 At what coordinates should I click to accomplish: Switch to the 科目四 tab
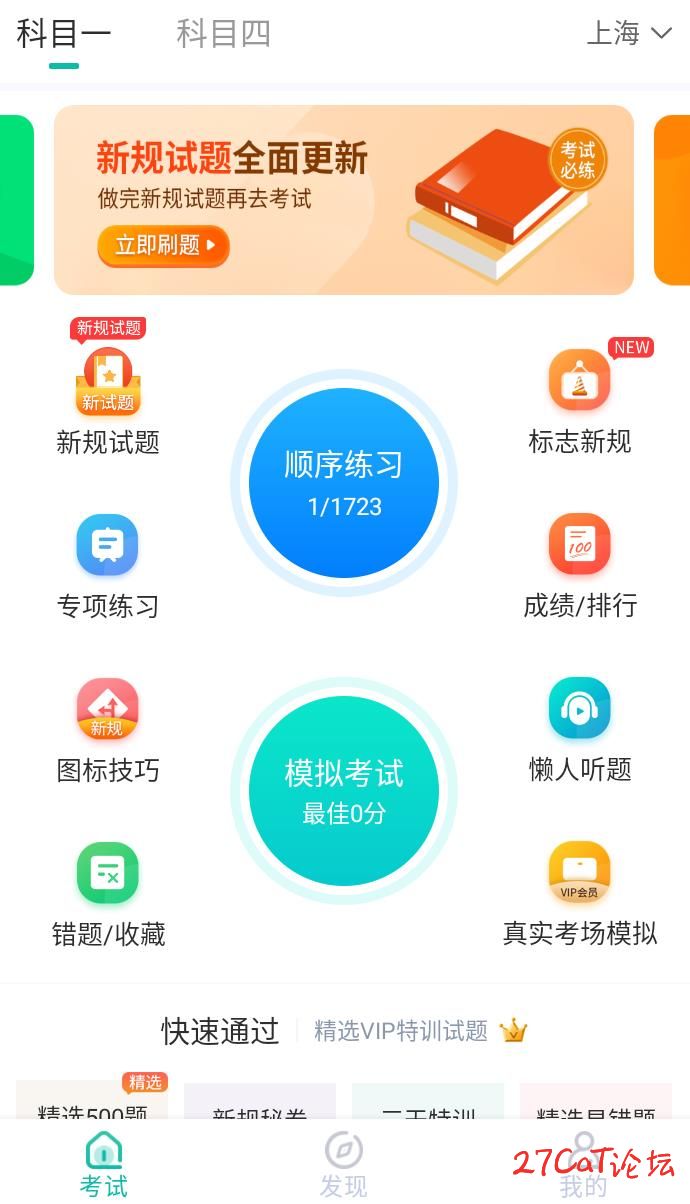[223, 34]
